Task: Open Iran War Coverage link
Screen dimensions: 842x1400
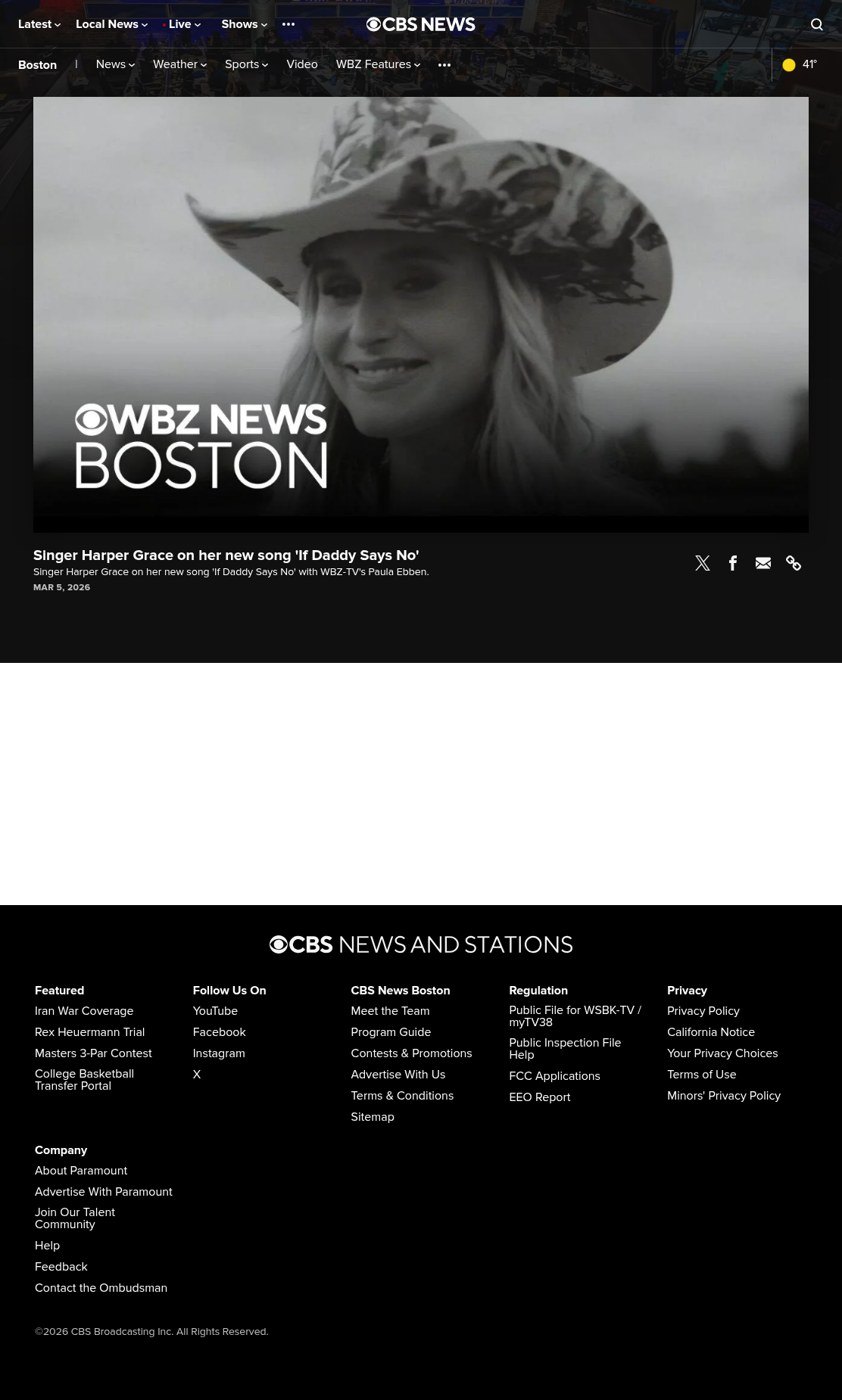Action: pos(84,1011)
